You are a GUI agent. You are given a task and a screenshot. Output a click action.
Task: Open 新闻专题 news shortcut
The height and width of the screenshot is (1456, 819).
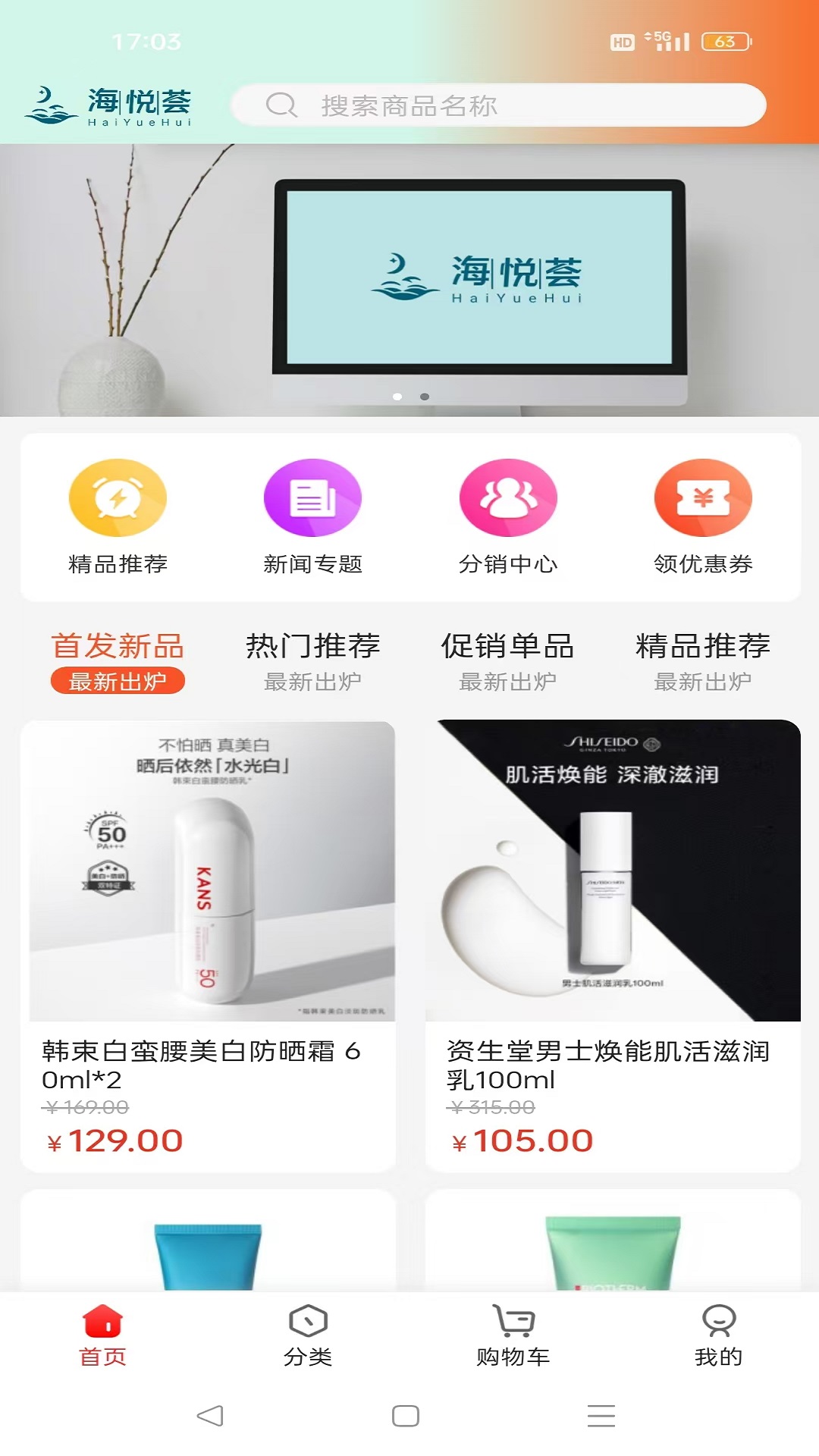point(312,516)
